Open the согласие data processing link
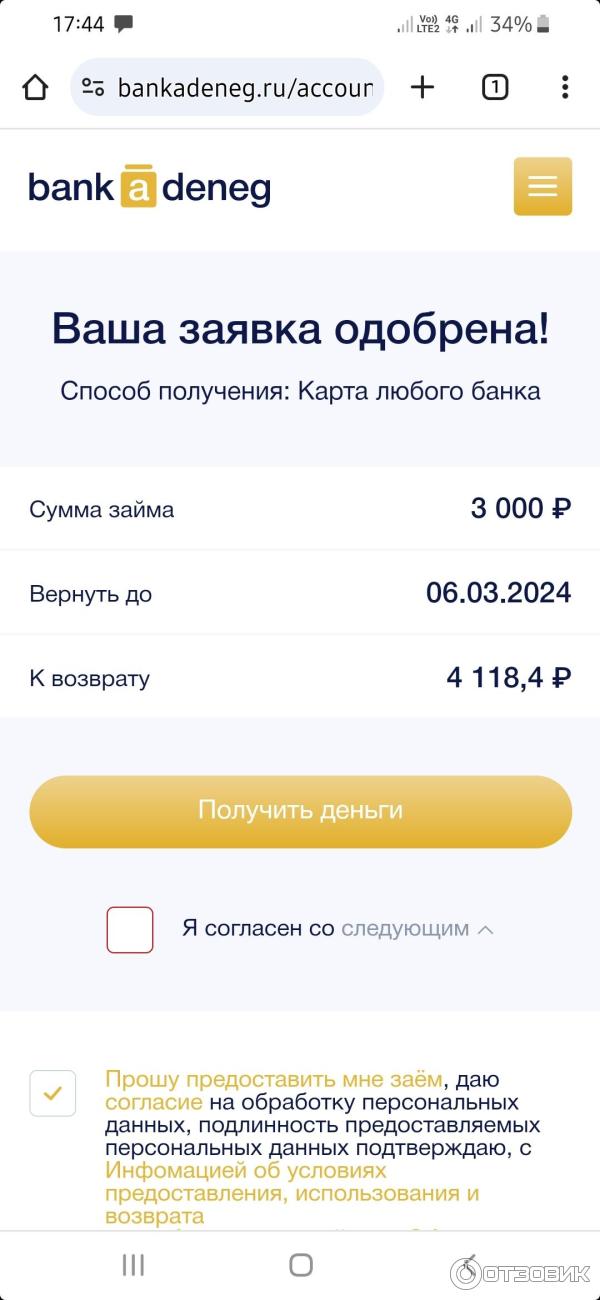Viewport: 600px width, 1300px height. click(x=153, y=1103)
